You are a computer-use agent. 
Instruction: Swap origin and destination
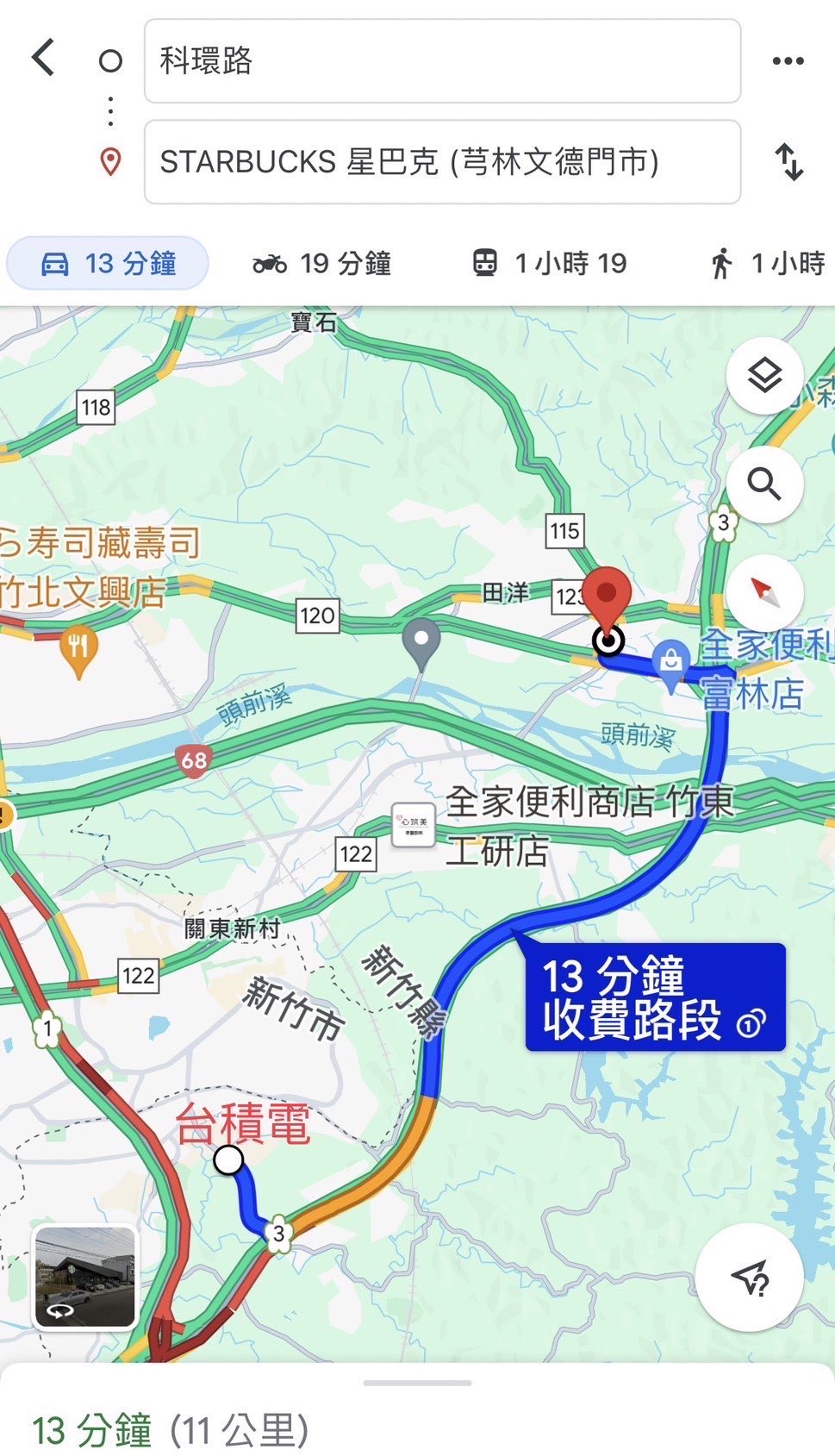(788, 162)
